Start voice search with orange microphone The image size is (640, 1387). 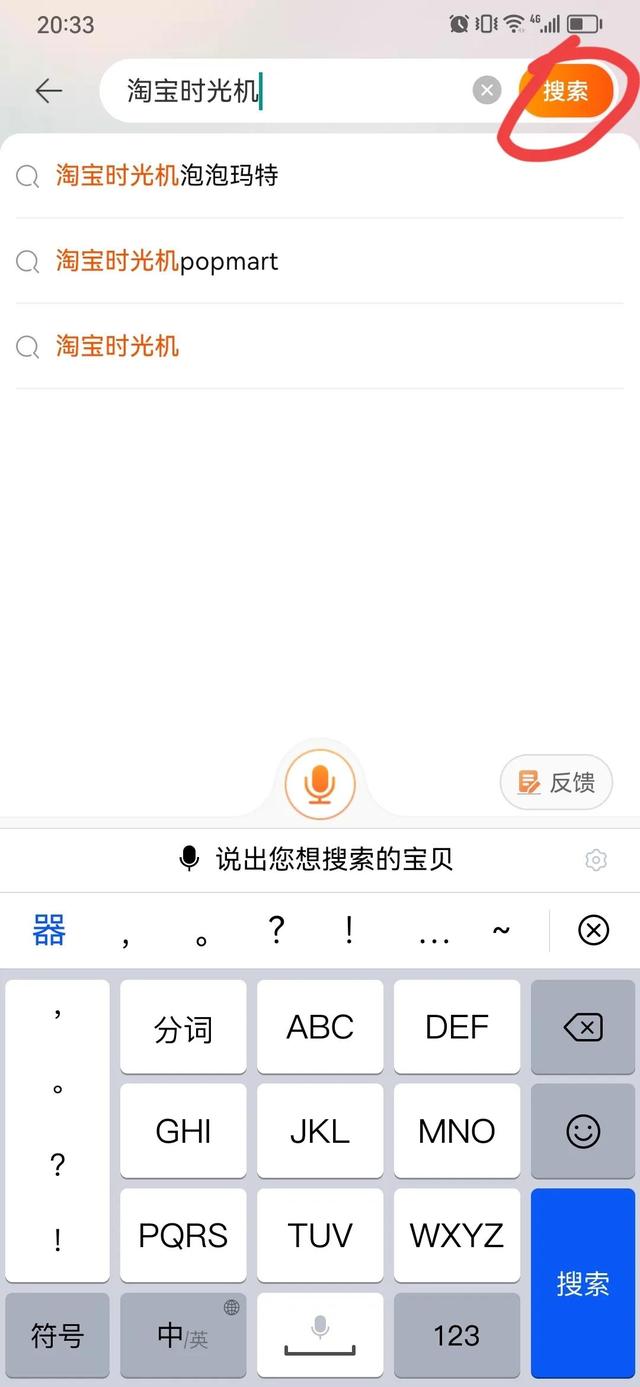click(320, 784)
